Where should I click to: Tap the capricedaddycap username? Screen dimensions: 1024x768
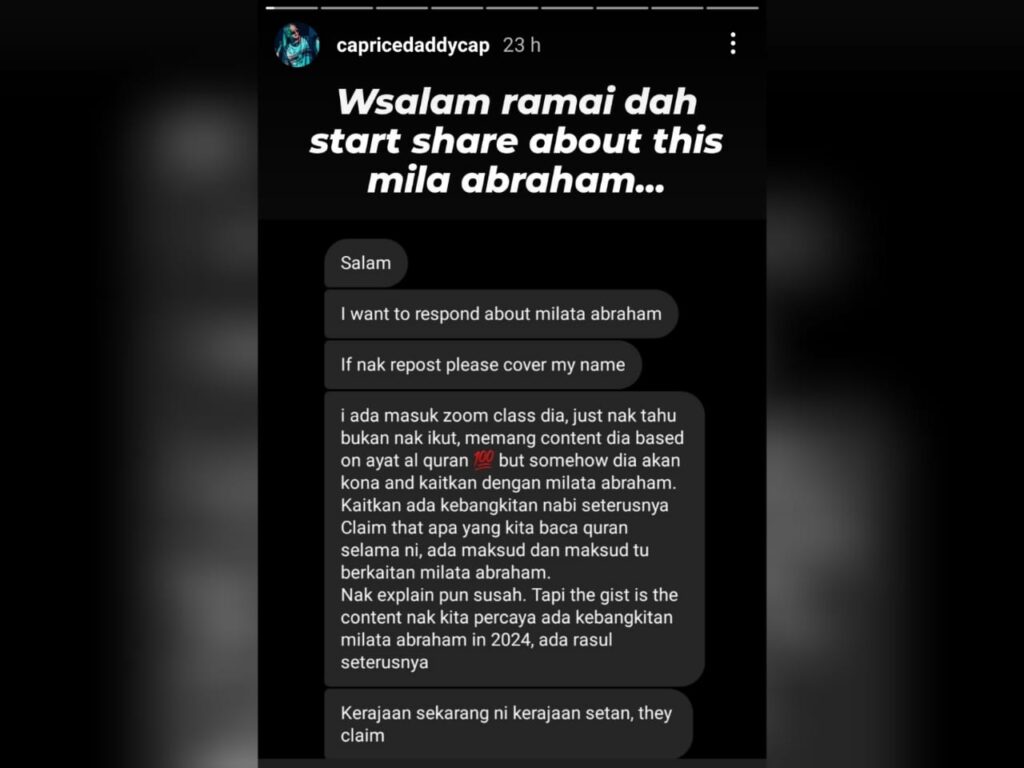(413, 45)
